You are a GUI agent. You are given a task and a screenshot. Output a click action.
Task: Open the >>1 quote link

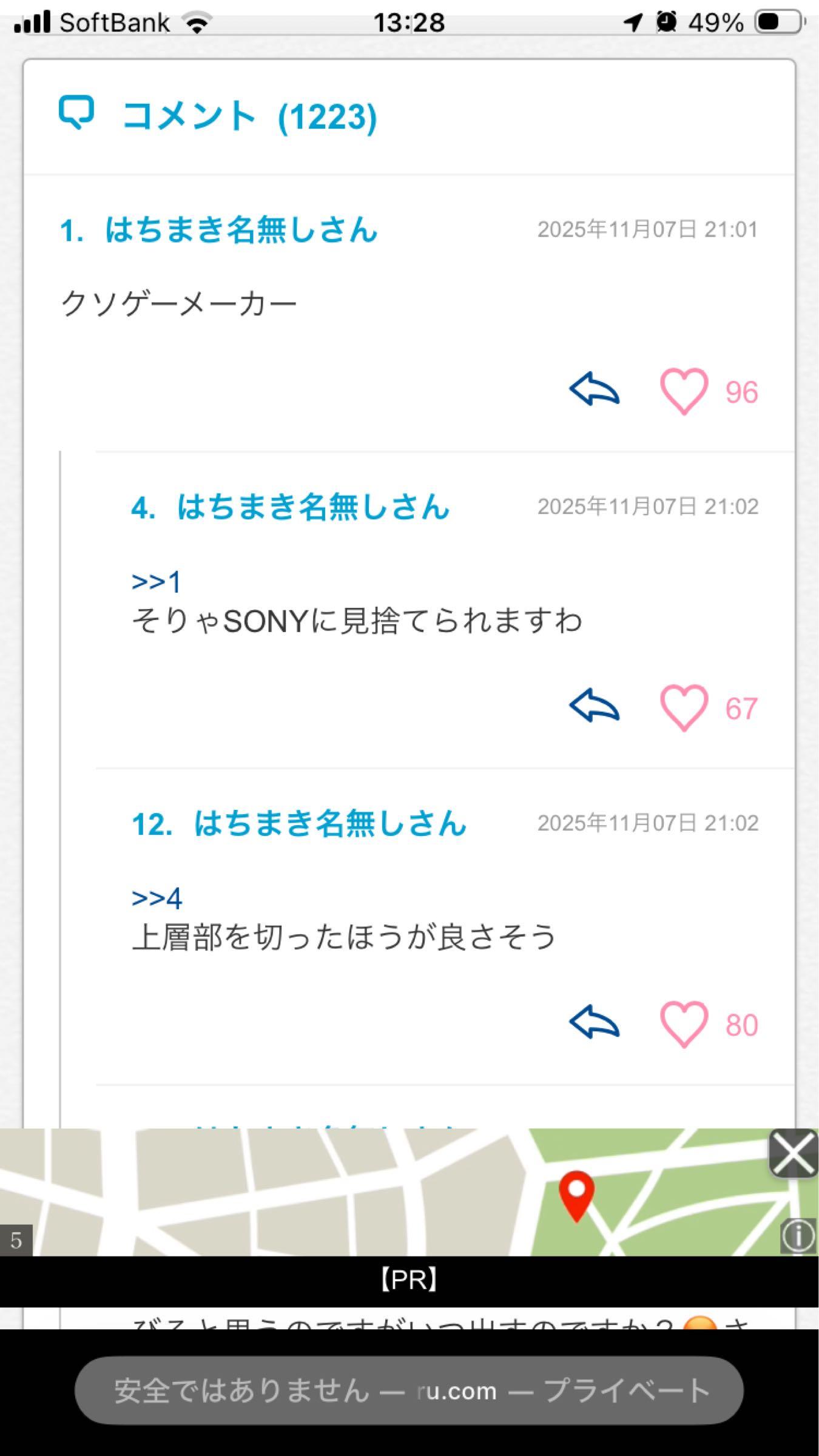157,582
